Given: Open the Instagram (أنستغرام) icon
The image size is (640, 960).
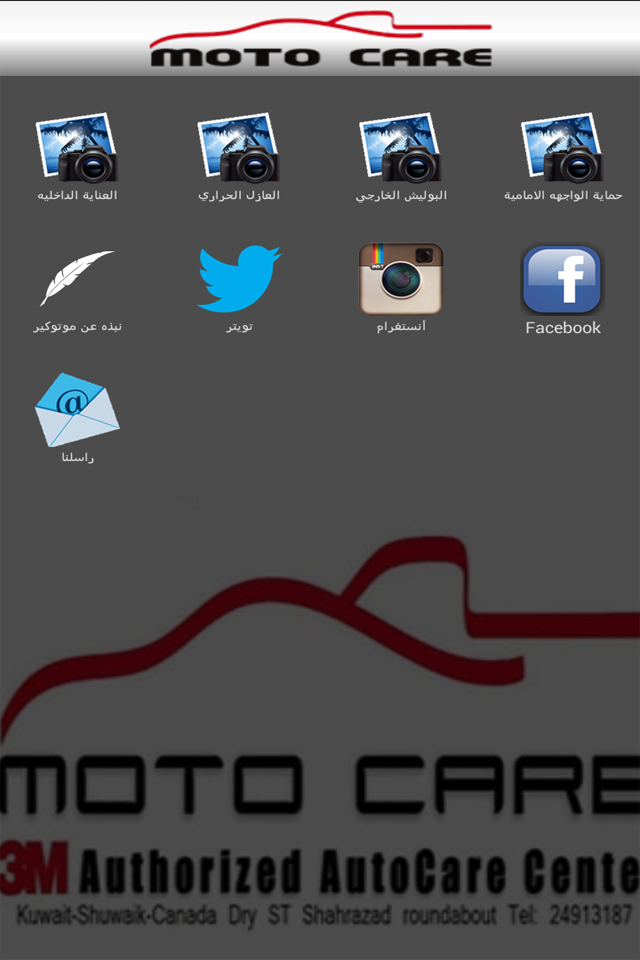Looking at the screenshot, I should pos(401,280).
